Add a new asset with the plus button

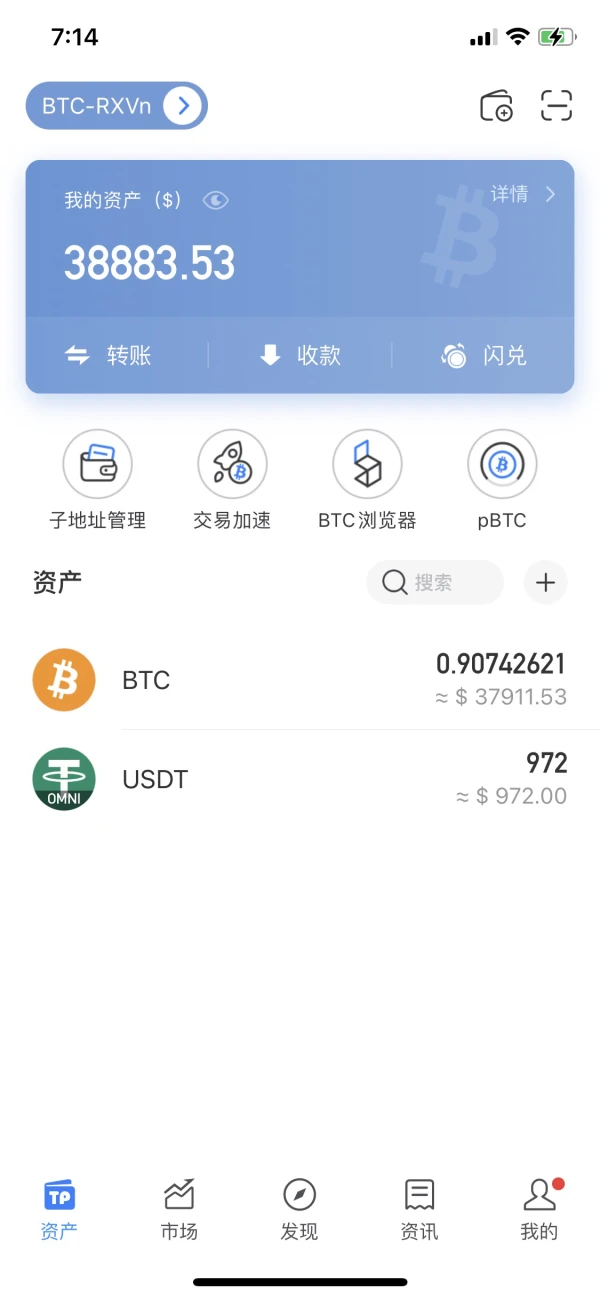pyautogui.click(x=546, y=582)
